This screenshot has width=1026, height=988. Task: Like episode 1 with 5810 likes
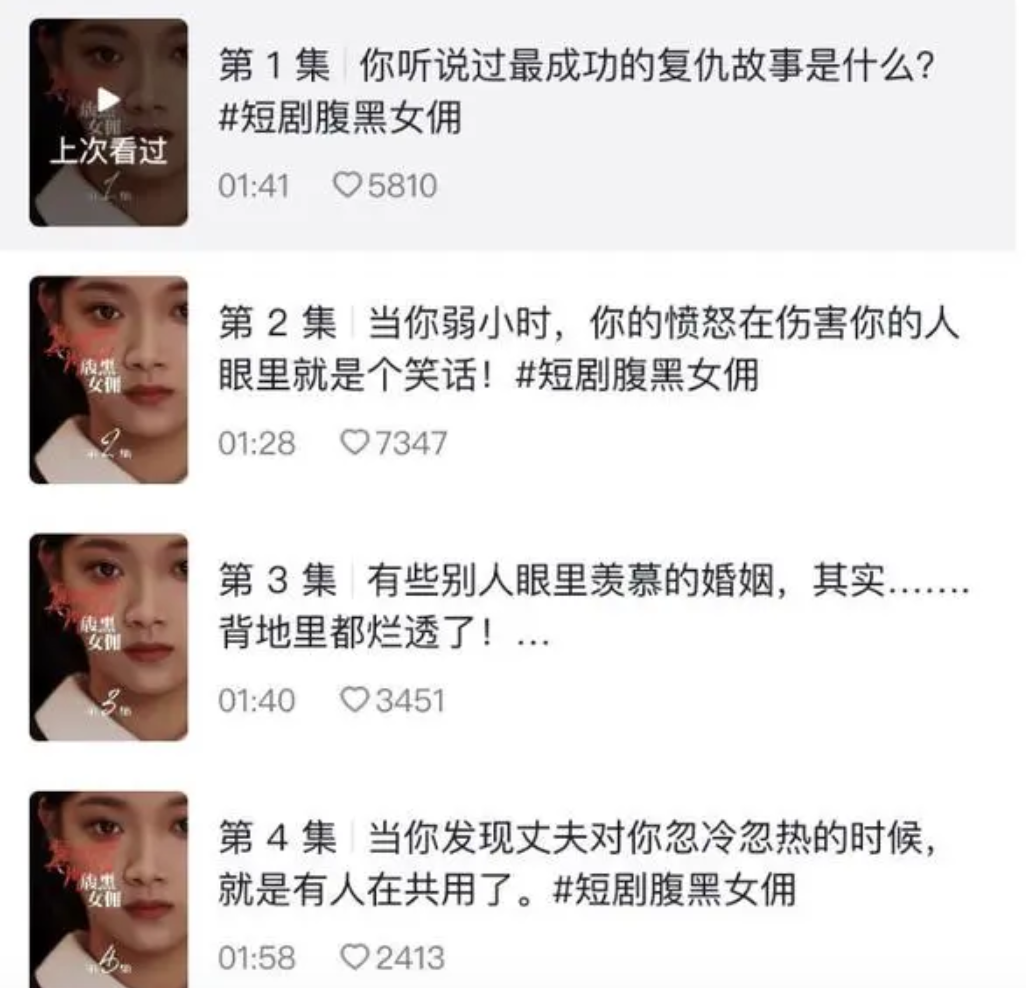tap(346, 186)
